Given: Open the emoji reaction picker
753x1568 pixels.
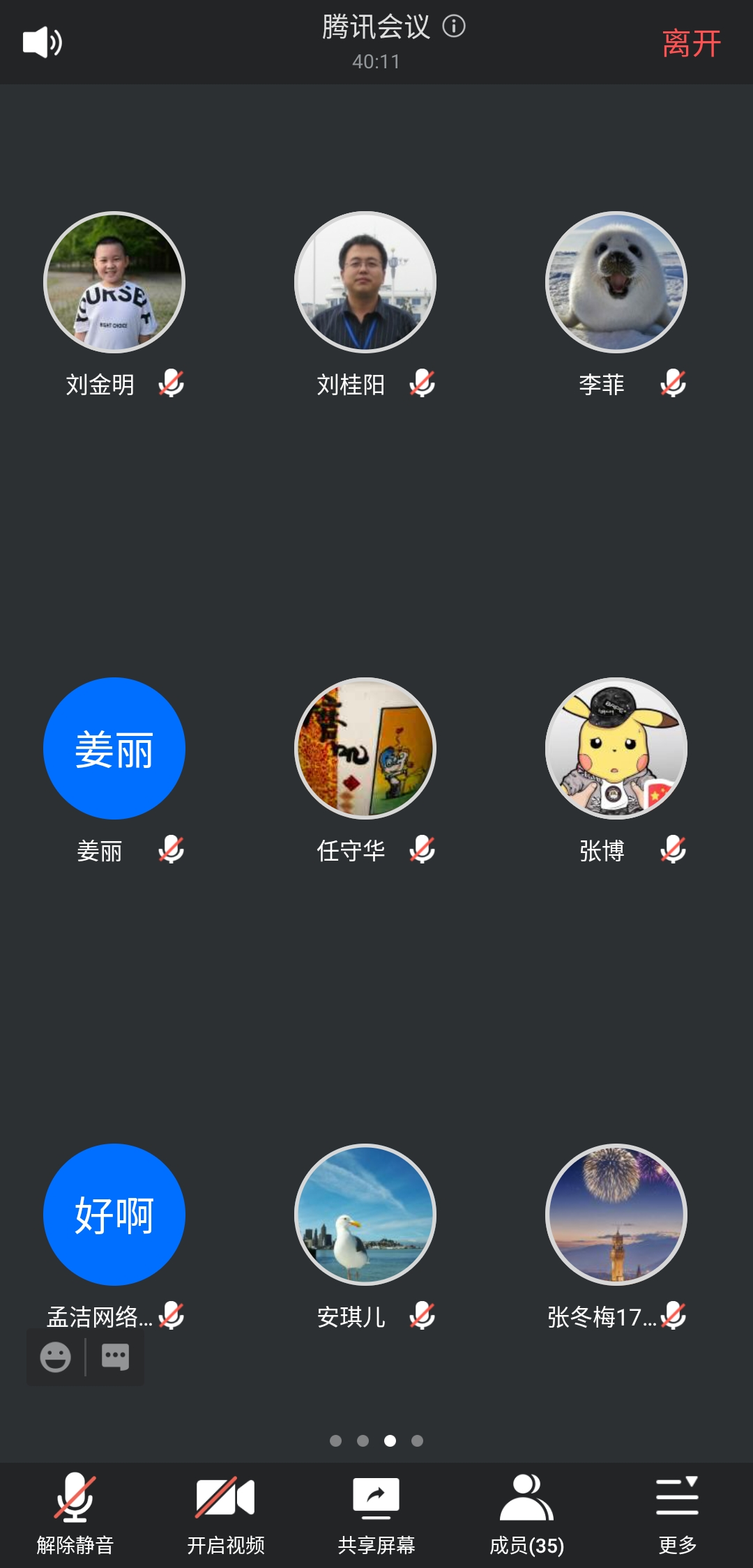Looking at the screenshot, I should 56,1357.
